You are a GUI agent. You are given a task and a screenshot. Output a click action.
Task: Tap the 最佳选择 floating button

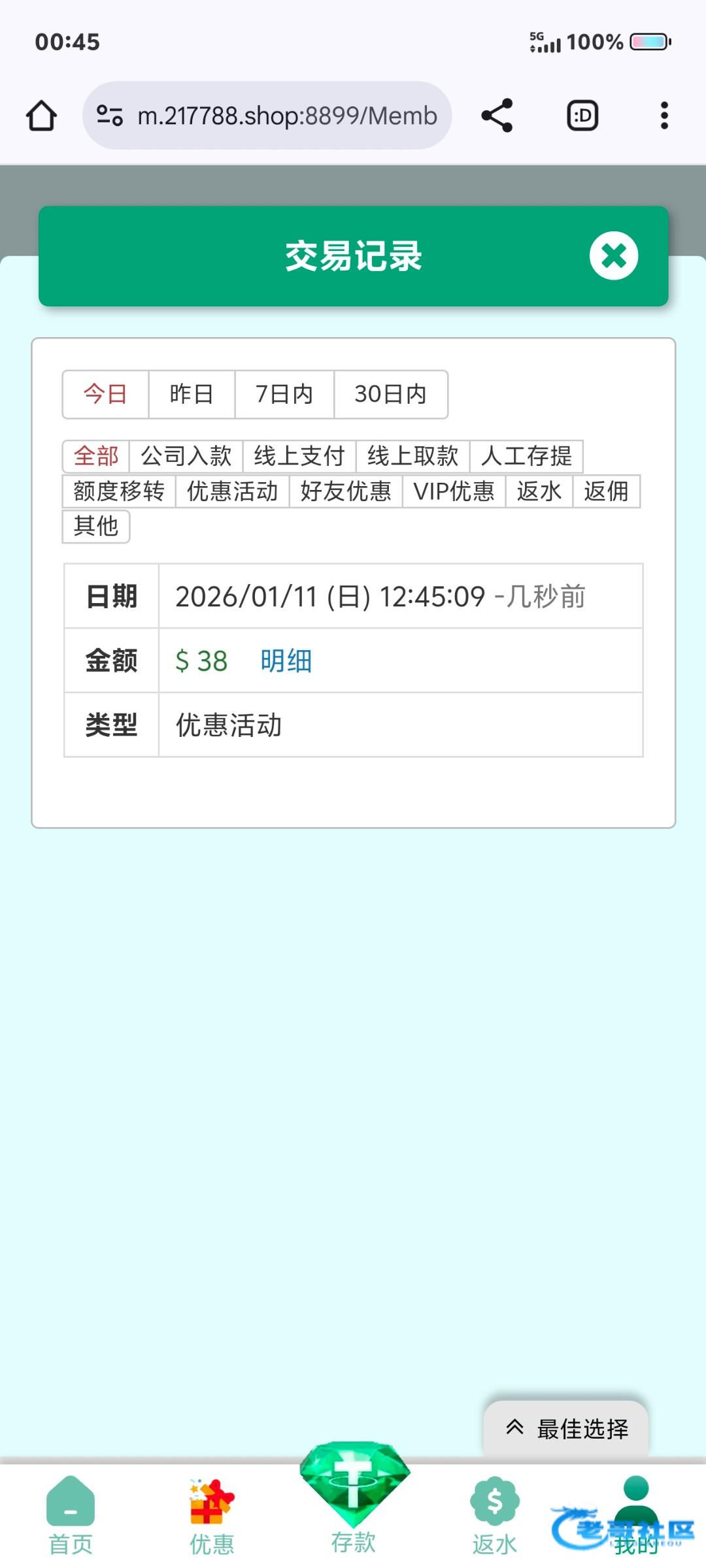(566, 1429)
